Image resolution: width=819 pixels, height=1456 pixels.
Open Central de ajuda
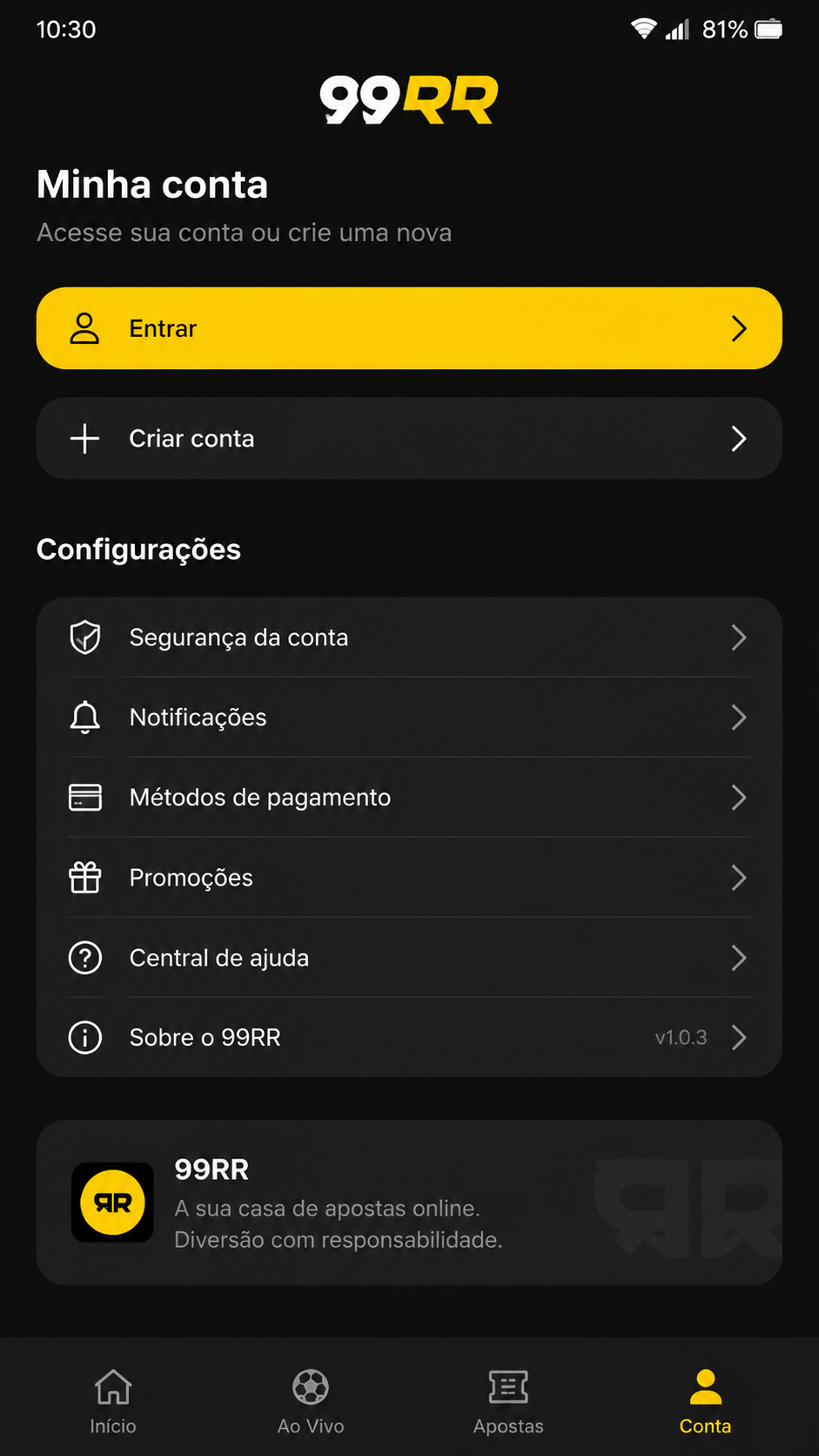pos(409,958)
